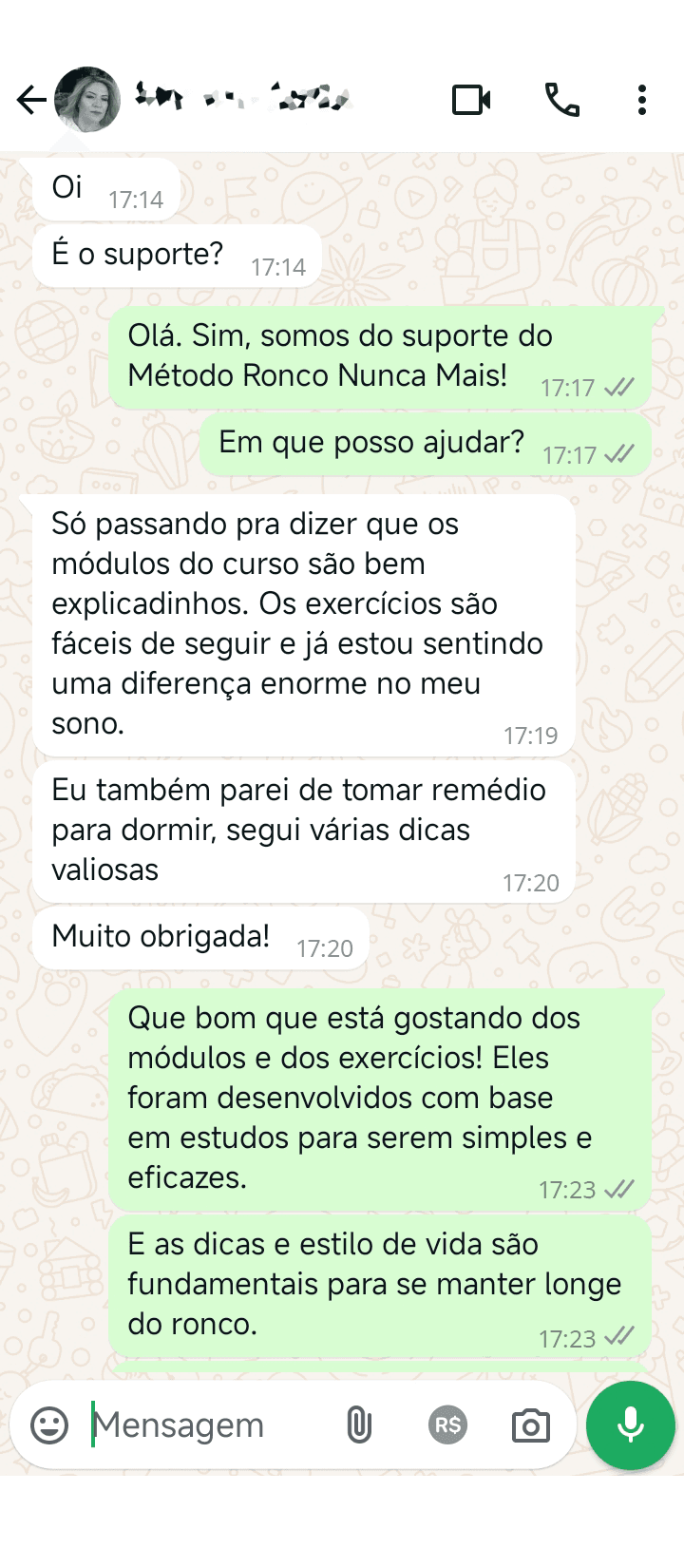Open the R$ payment option

click(x=446, y=1425)
